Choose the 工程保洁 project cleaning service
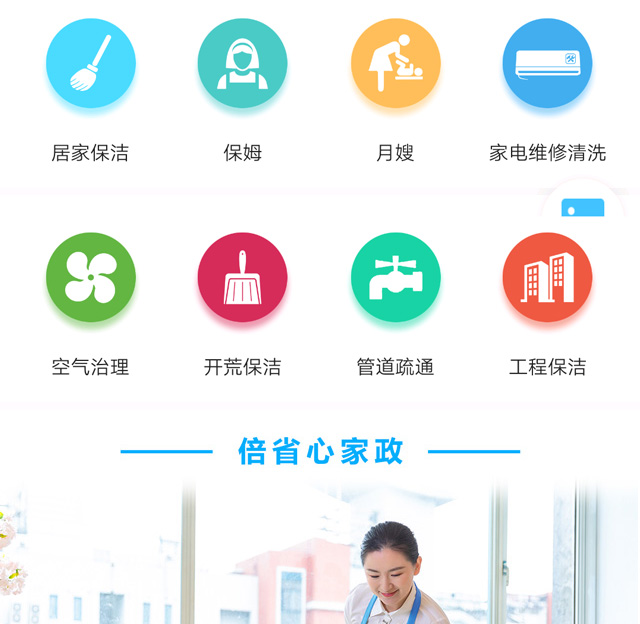The width and height of the screenshot is (640, 624). tap(547, 278)
